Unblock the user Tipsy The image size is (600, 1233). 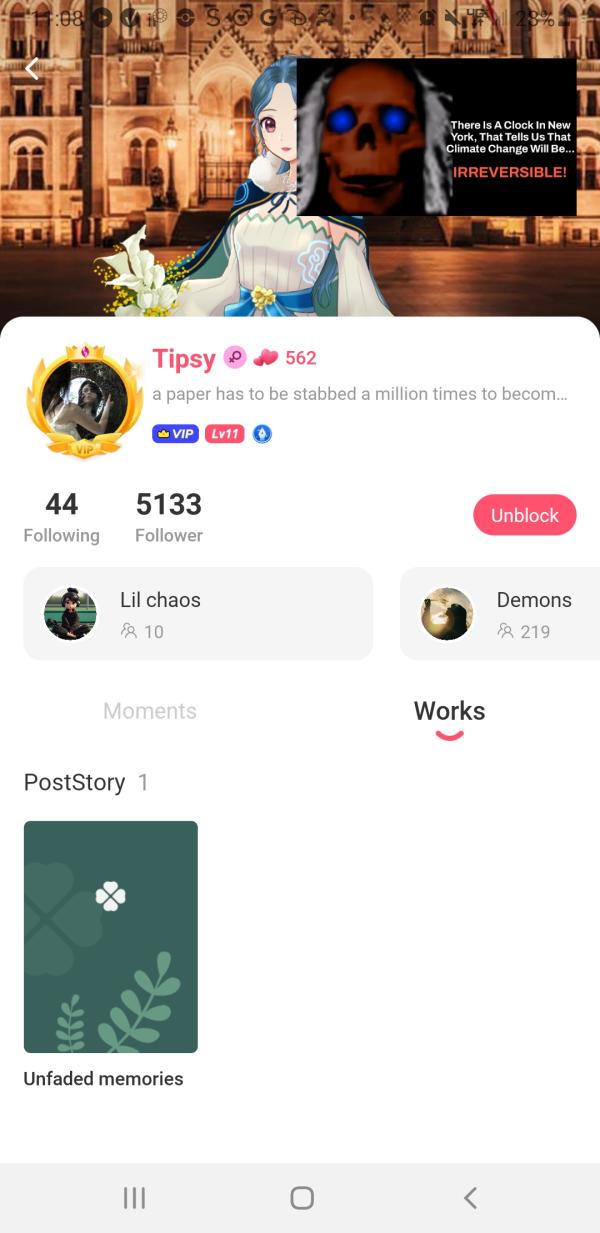(524, 515)
